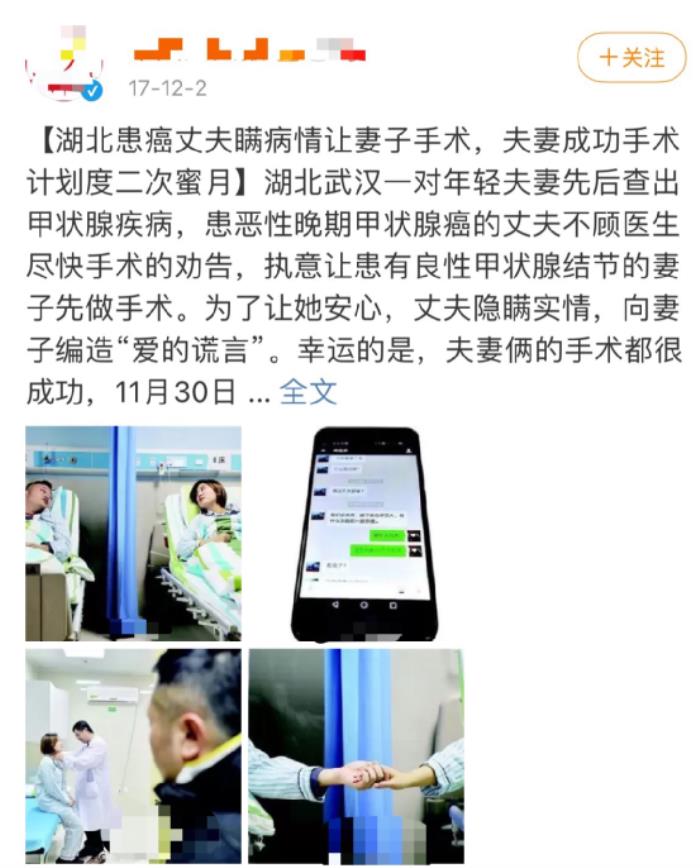
Task: Open the photo of holding hands
Action: [356, 755]
